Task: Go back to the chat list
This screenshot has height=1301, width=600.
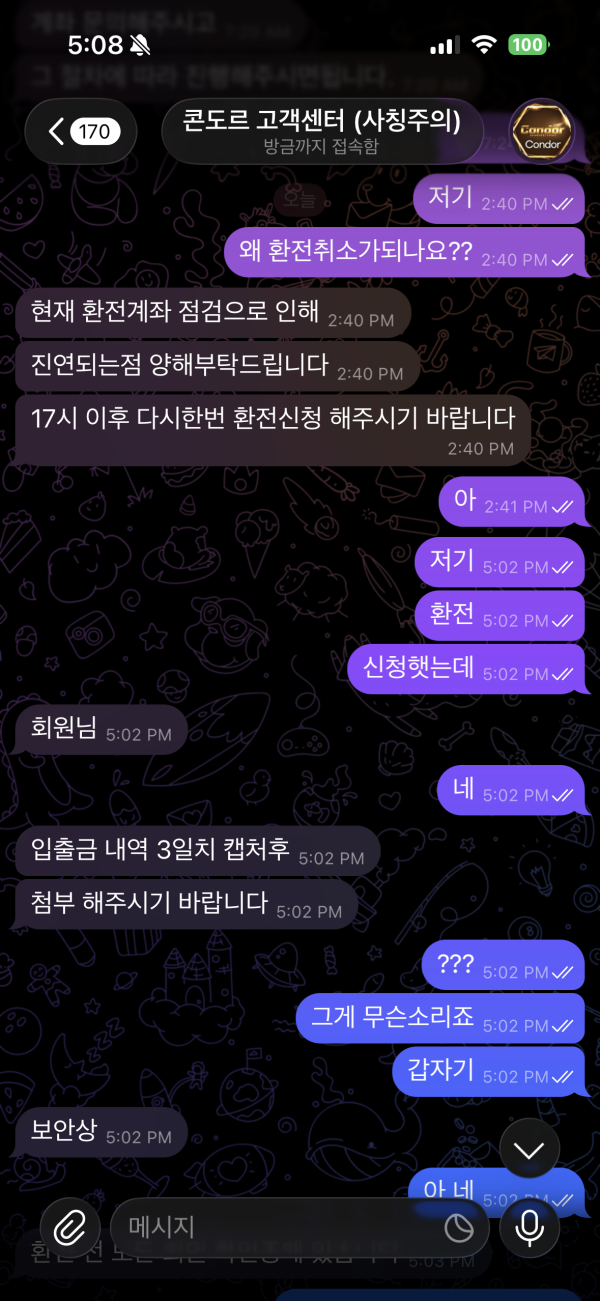Action: coord(80,131)
